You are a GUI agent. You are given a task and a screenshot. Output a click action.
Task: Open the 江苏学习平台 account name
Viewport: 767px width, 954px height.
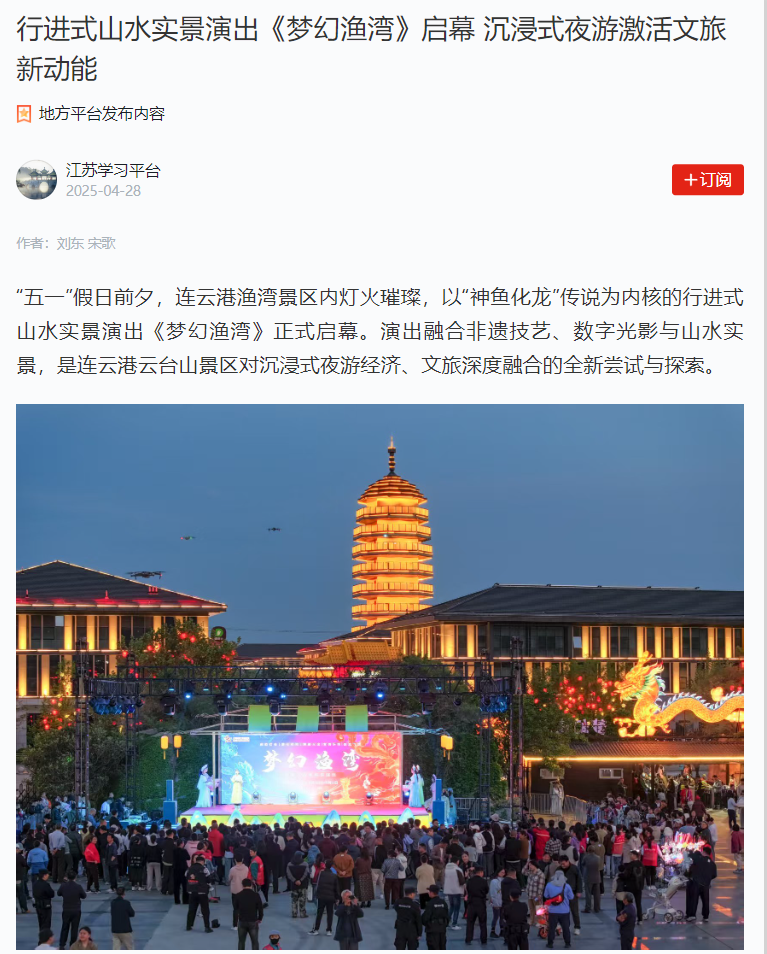point(113,170)
